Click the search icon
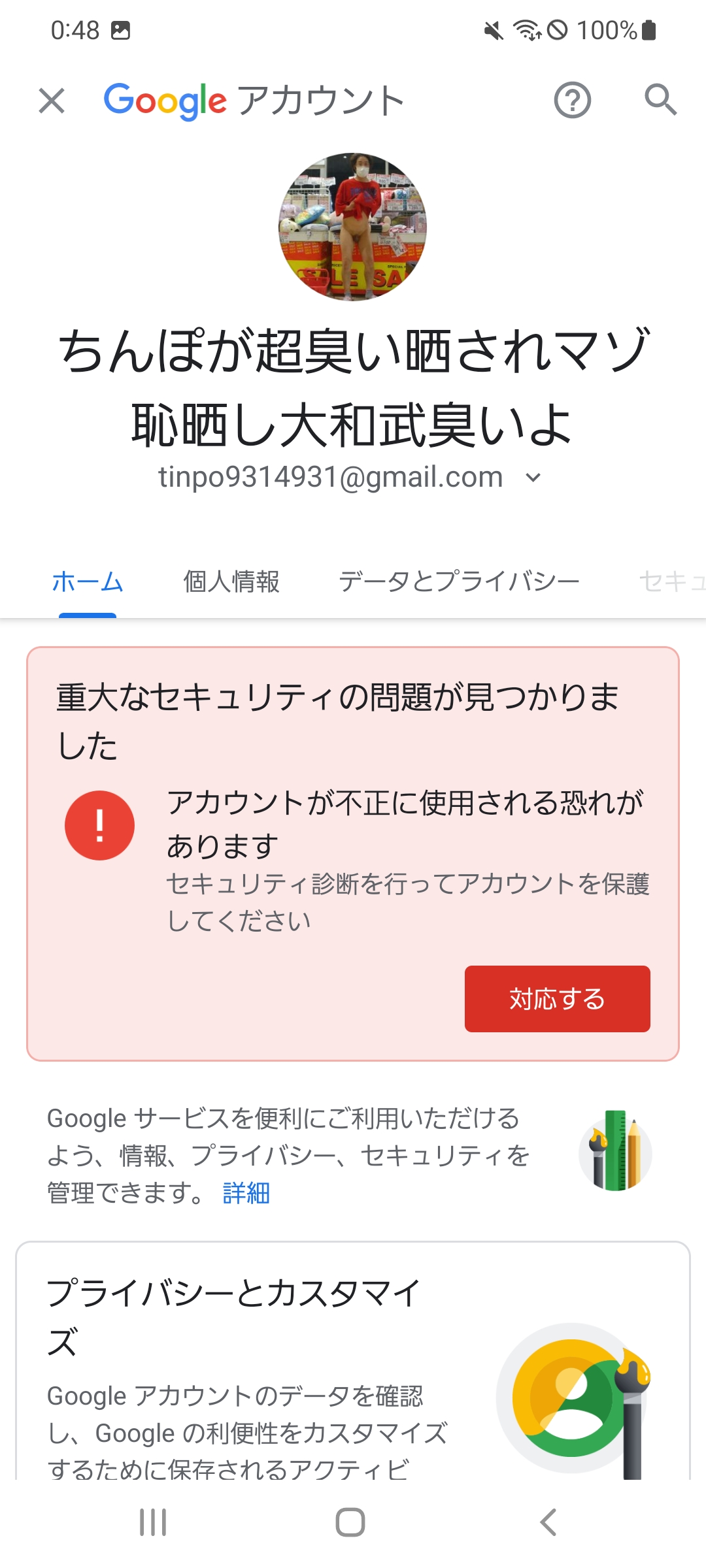The height and width of the screenshot is (1568, 706). (660, 100)
